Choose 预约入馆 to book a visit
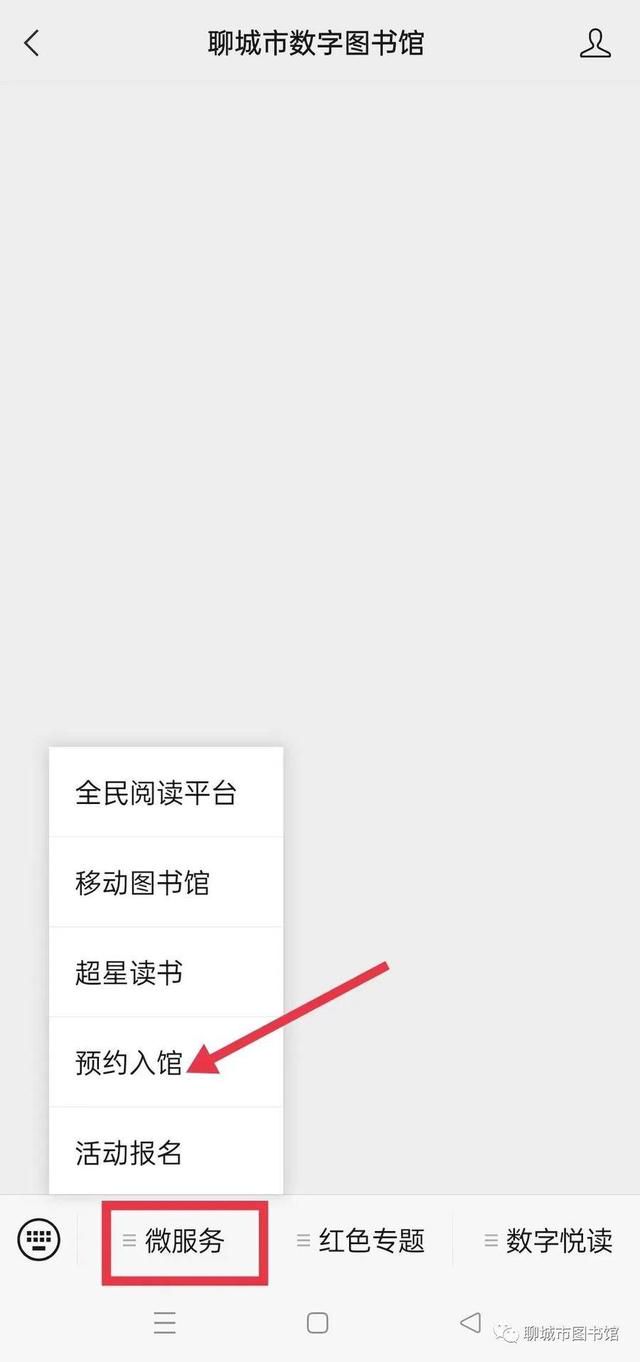The width and height of the screenshot is (640, 1362). (166, 1062)
